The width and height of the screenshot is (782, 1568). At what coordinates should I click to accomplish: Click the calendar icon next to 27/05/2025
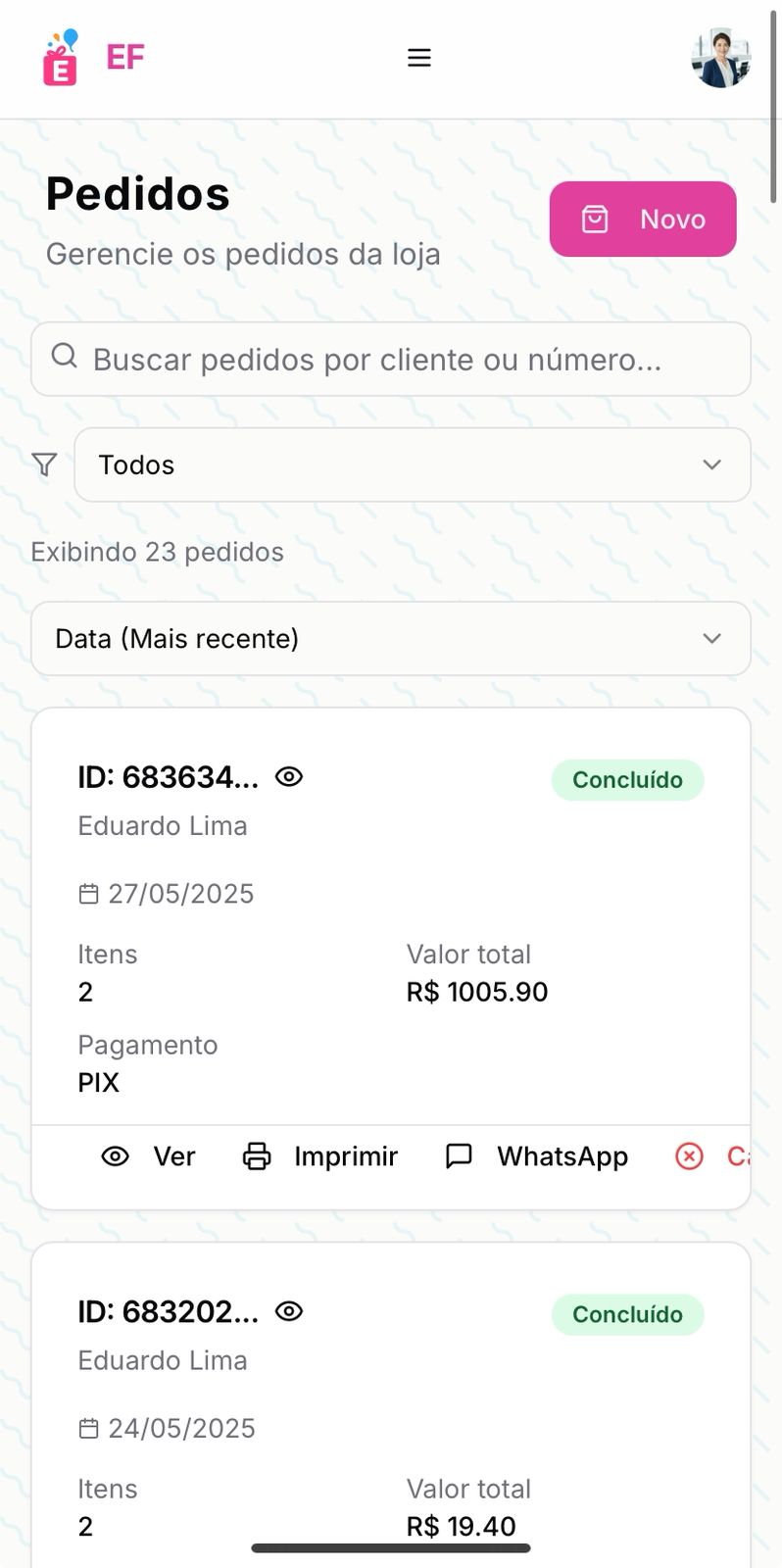89,893
